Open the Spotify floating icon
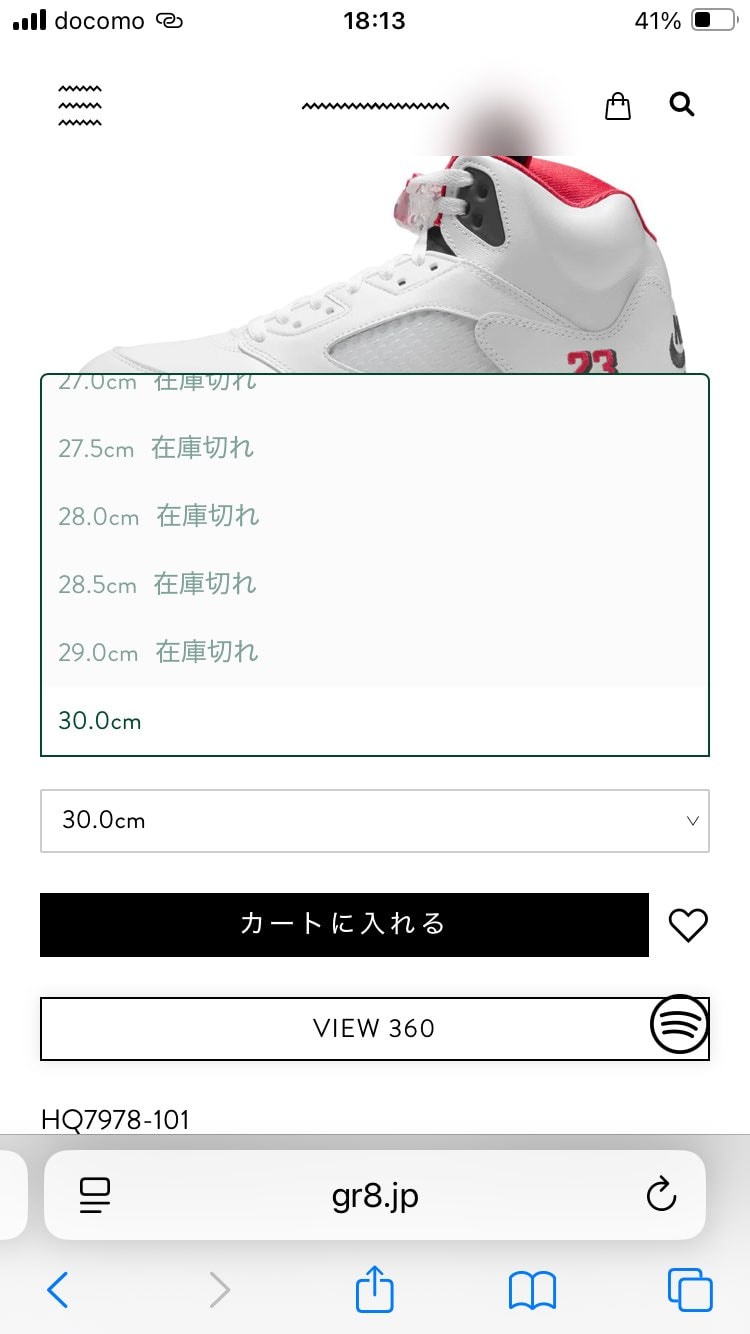Image resolution: width=750 pixels, height=1334 pixels. pyautogui.click(x=680, y=1024)
